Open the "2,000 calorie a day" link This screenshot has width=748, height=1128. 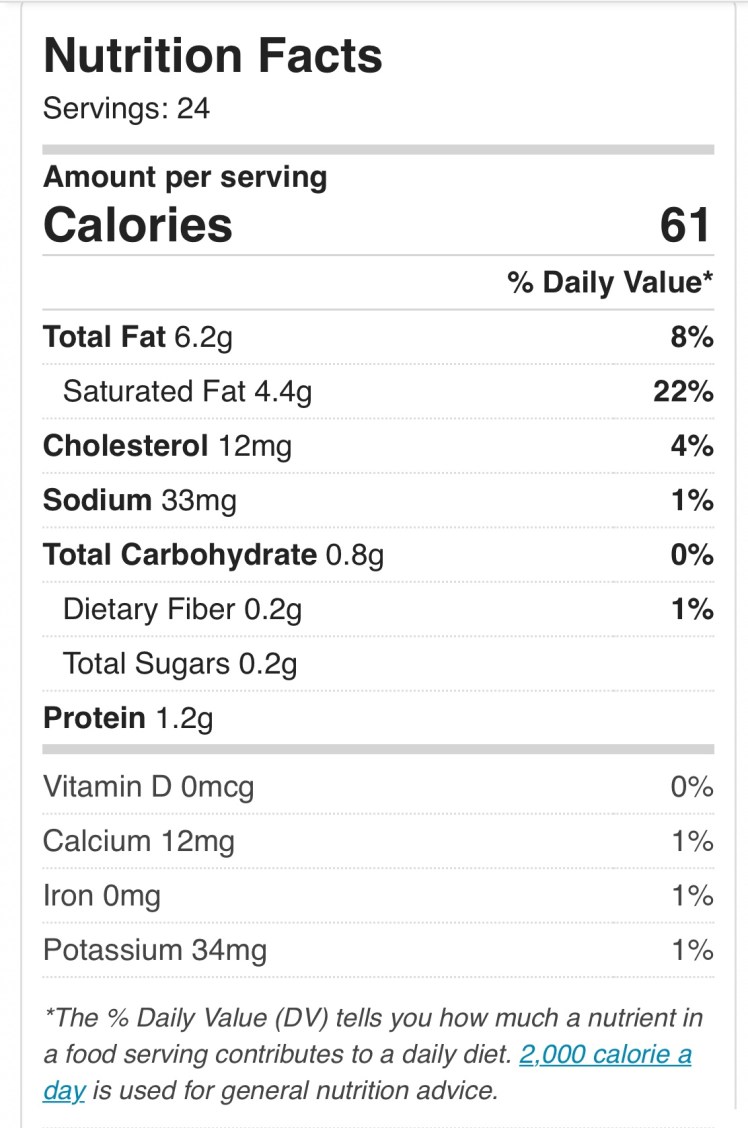click(605, 1054)
